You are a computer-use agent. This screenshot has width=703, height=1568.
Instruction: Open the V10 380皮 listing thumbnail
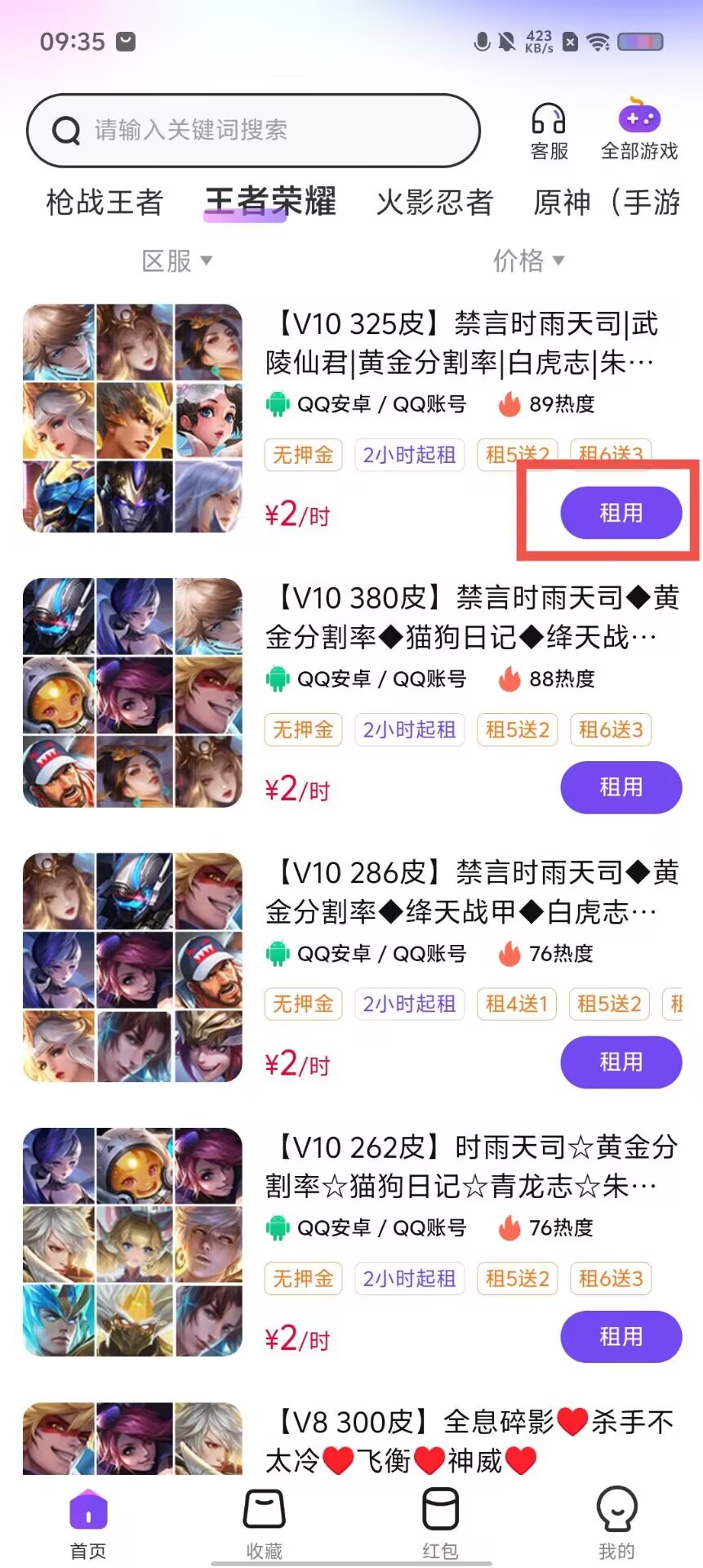click(133, 693)
